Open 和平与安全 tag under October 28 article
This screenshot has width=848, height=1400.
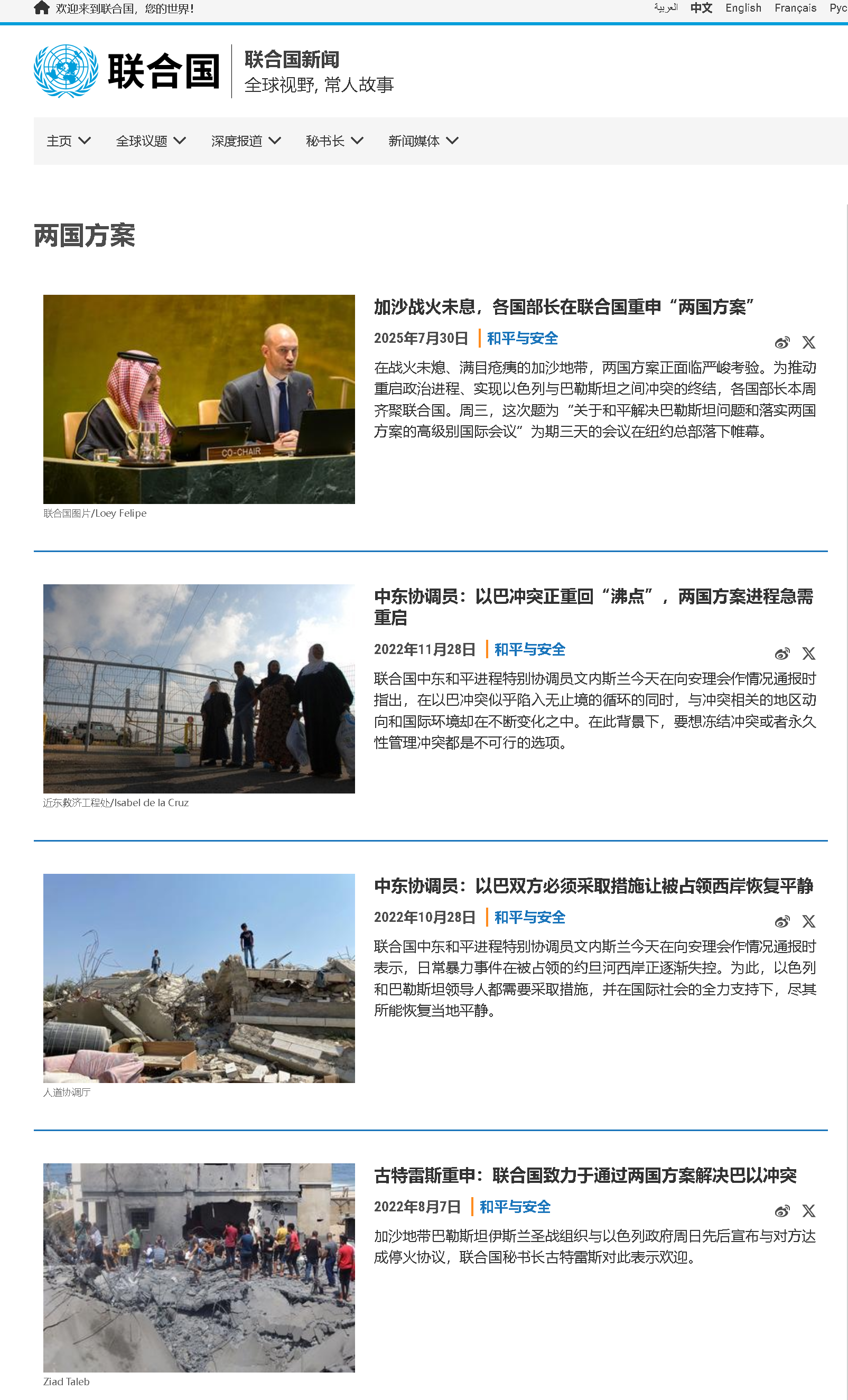(529, 917)
